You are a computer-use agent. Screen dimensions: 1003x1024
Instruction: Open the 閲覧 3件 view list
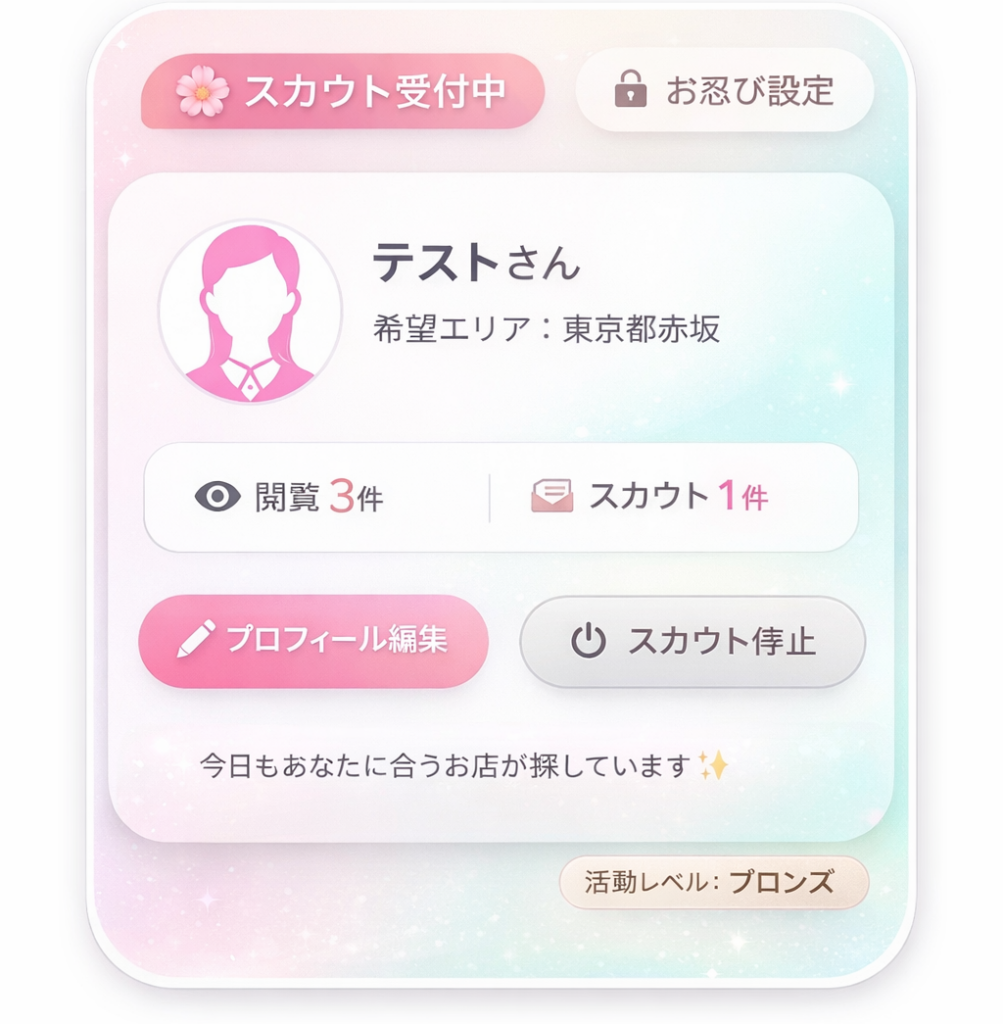[x=289, y=497]
